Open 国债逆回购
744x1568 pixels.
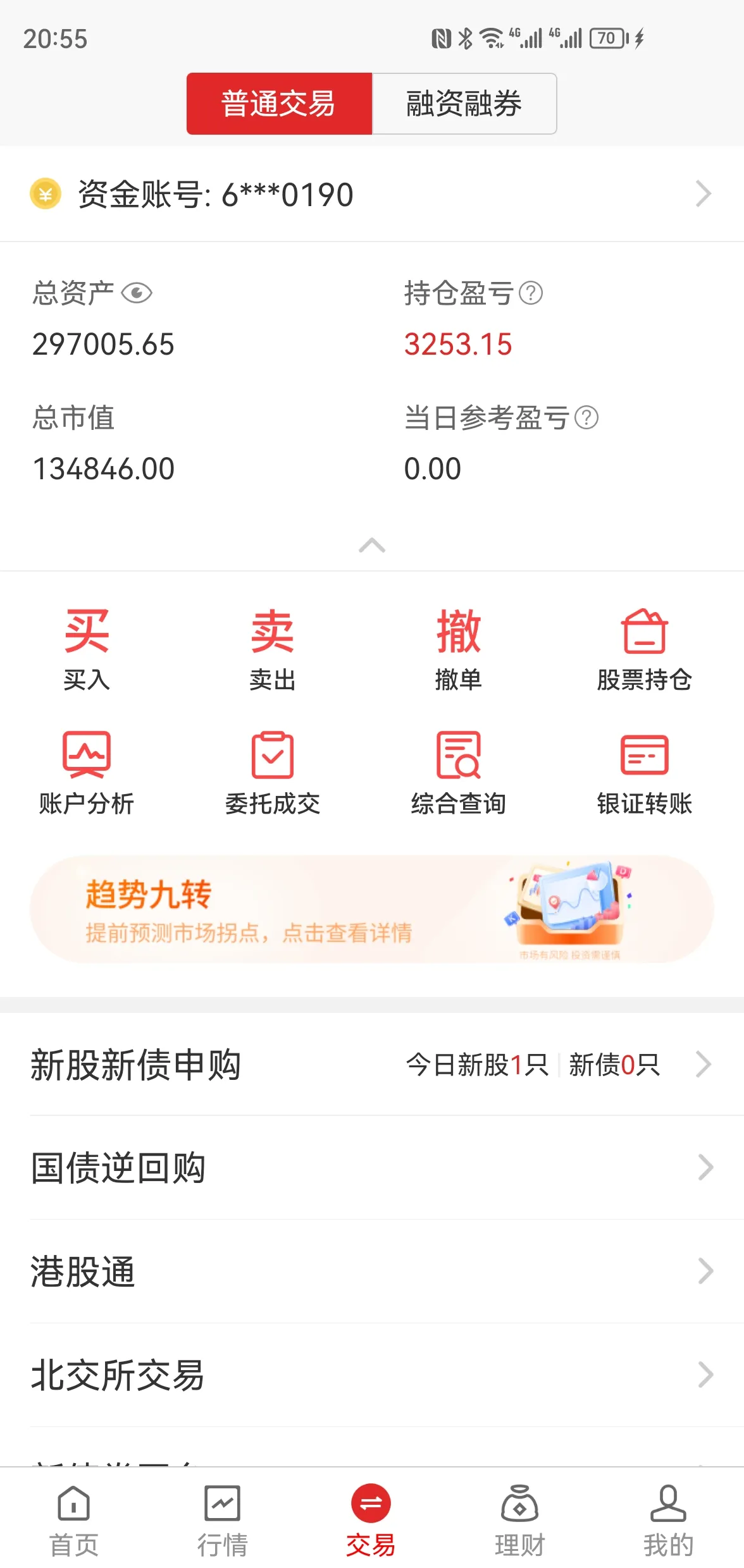click(372, 1168)
